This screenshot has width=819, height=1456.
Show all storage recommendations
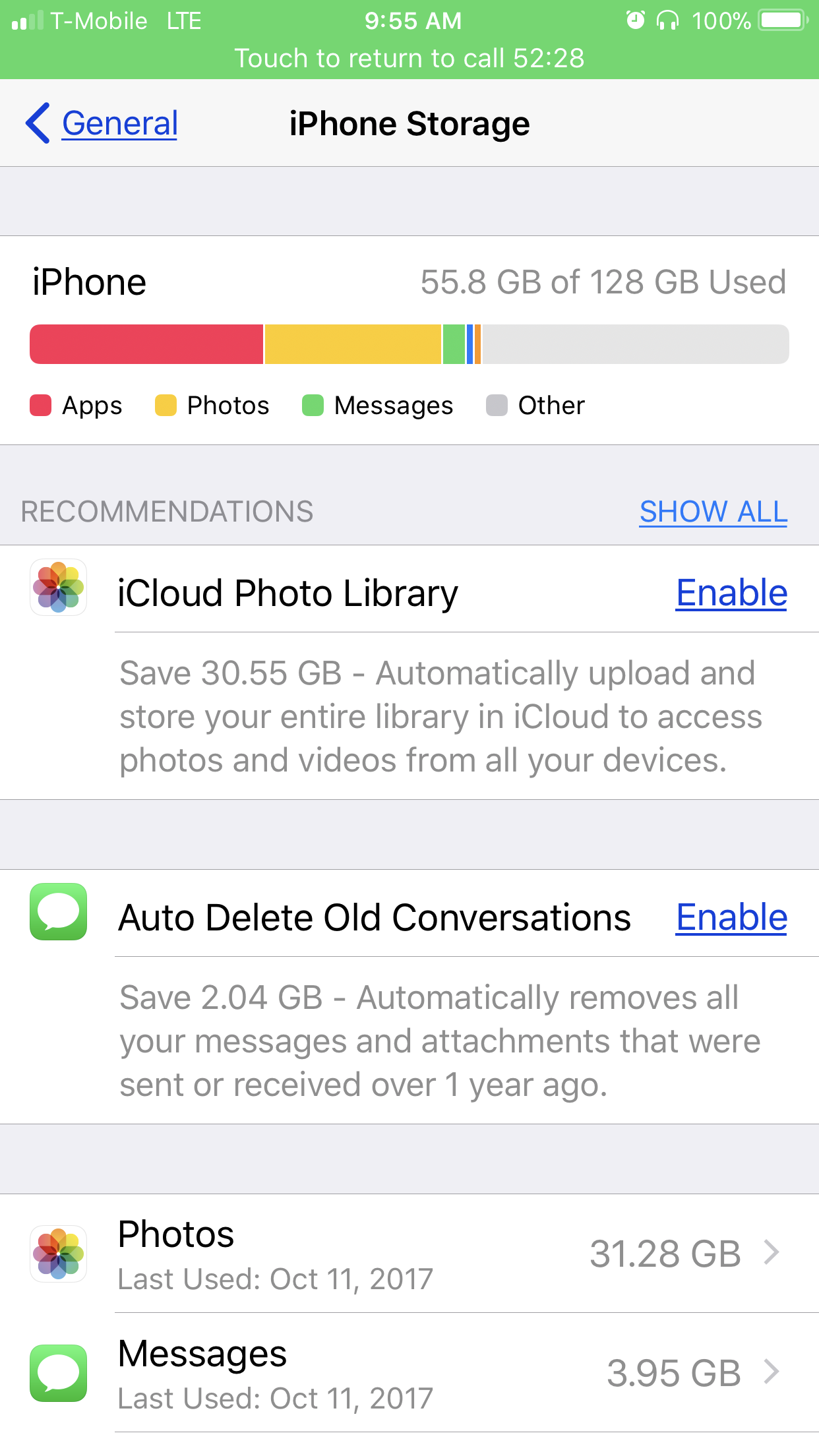(x=713, y=512)
